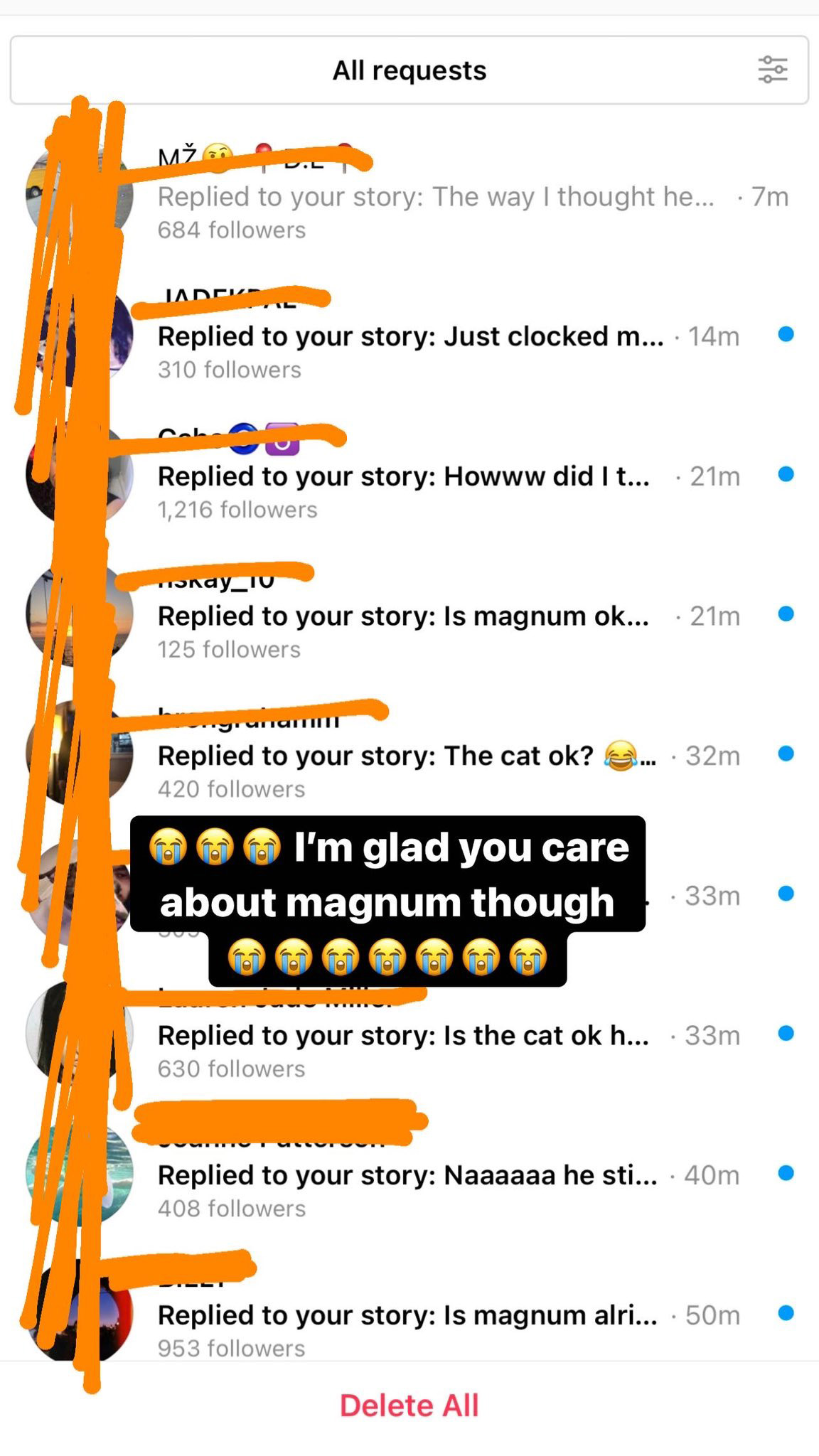The width and height of the screenshot is (819, 1456).
Task: Open the request saying 'The way I thought he'
Action: pyautogui.click(x=435, y=197)
